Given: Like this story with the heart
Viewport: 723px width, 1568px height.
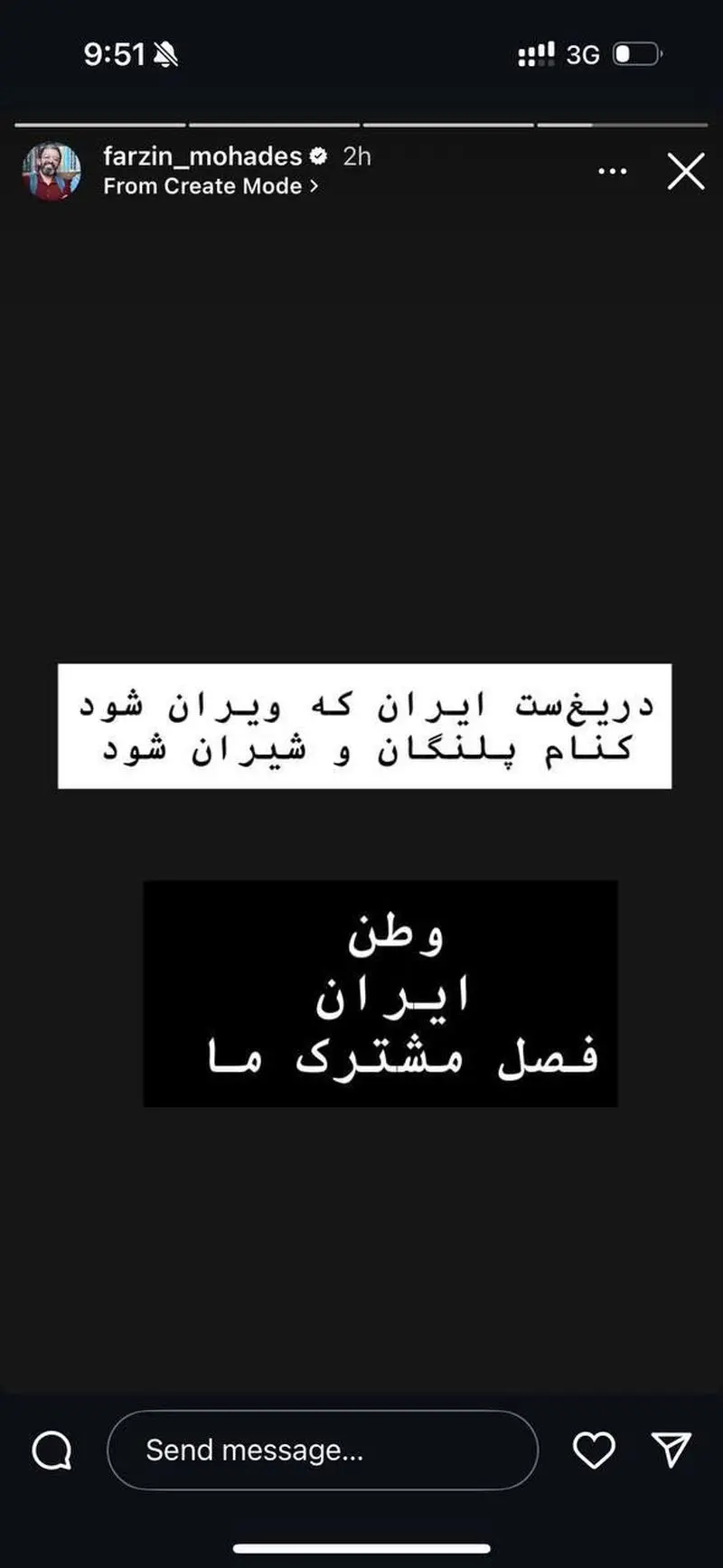Looking at the screenshot, I should click(594, 1450).
